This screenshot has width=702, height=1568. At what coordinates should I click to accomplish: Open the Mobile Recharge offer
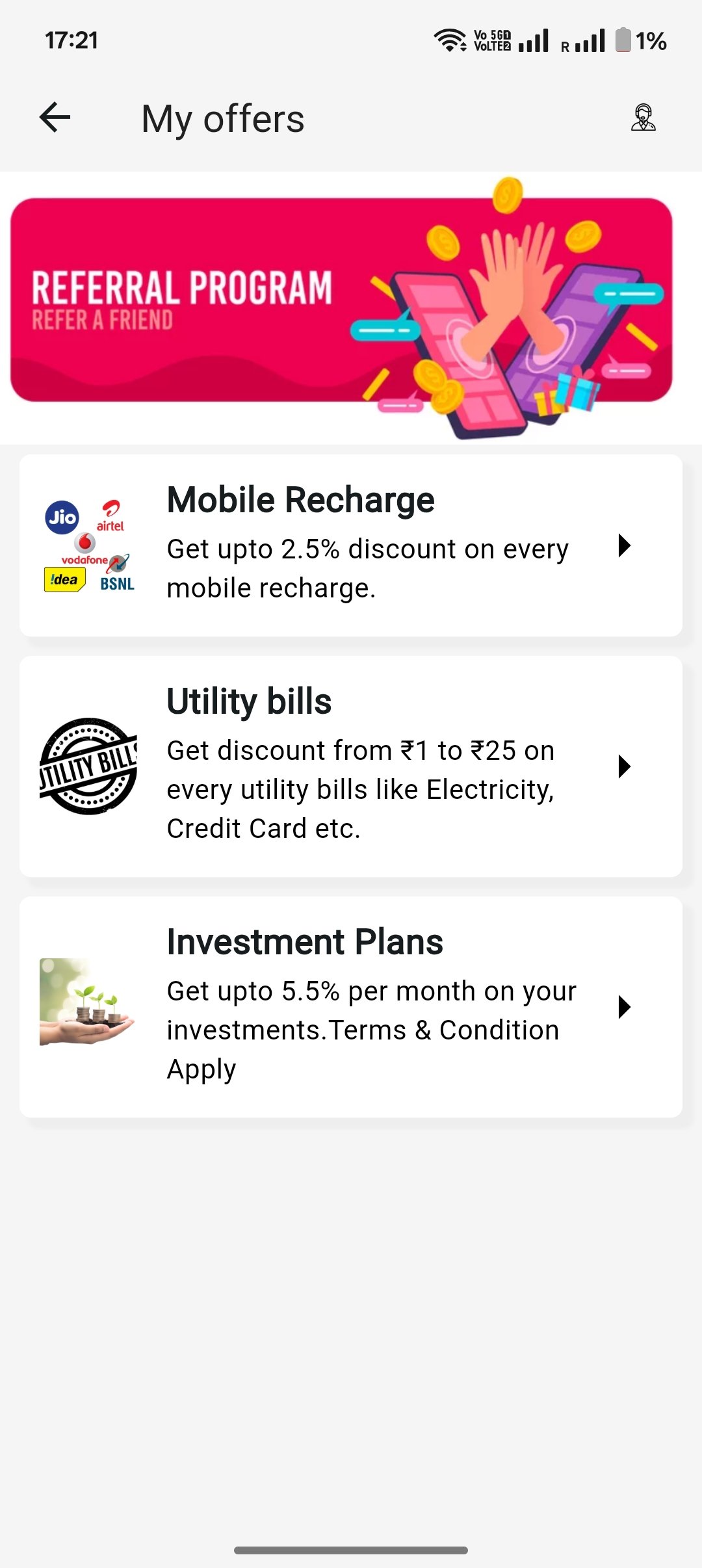point(351,545)
